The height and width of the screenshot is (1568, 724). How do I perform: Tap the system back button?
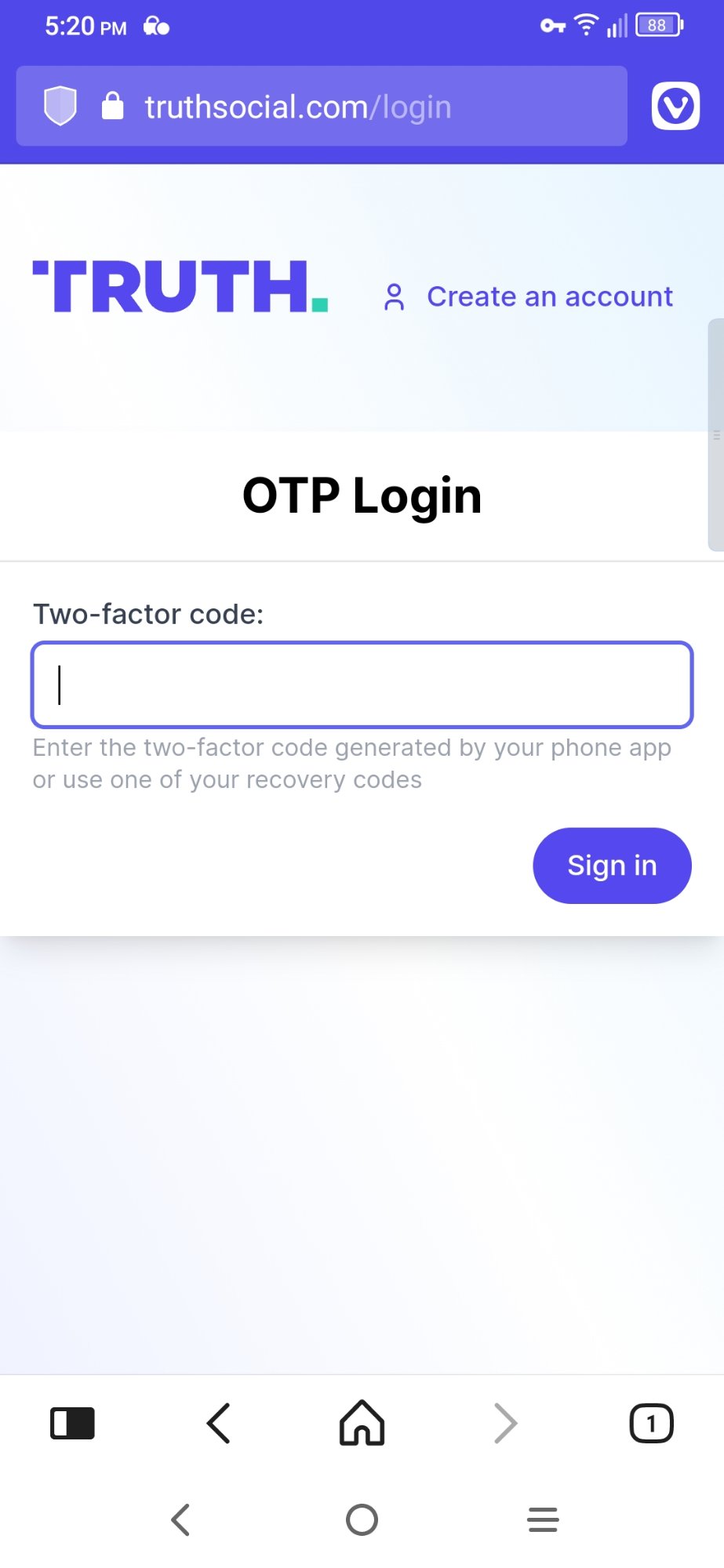click(180, 1519)
